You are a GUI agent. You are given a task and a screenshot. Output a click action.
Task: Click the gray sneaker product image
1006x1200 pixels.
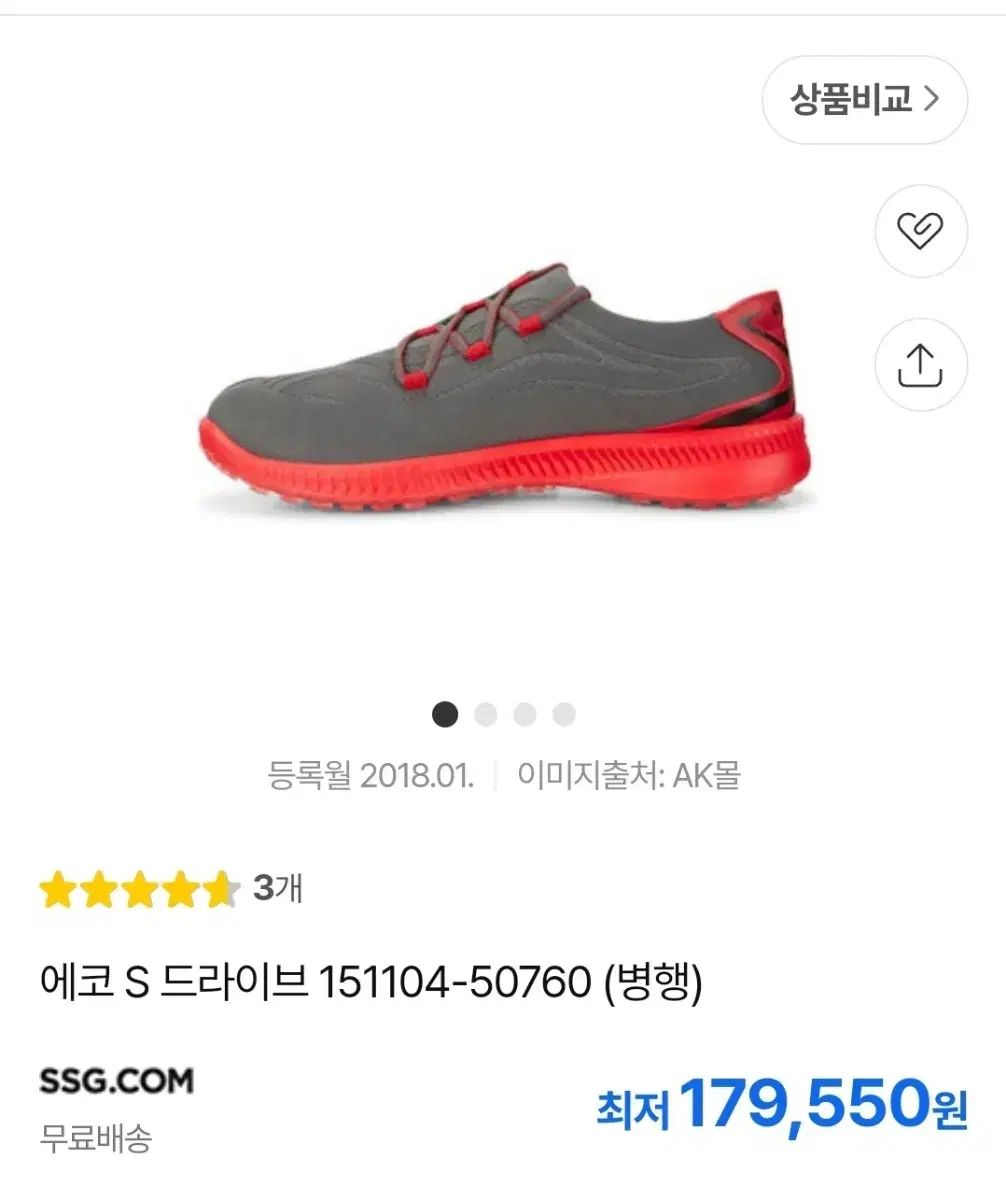pos(500,390)
